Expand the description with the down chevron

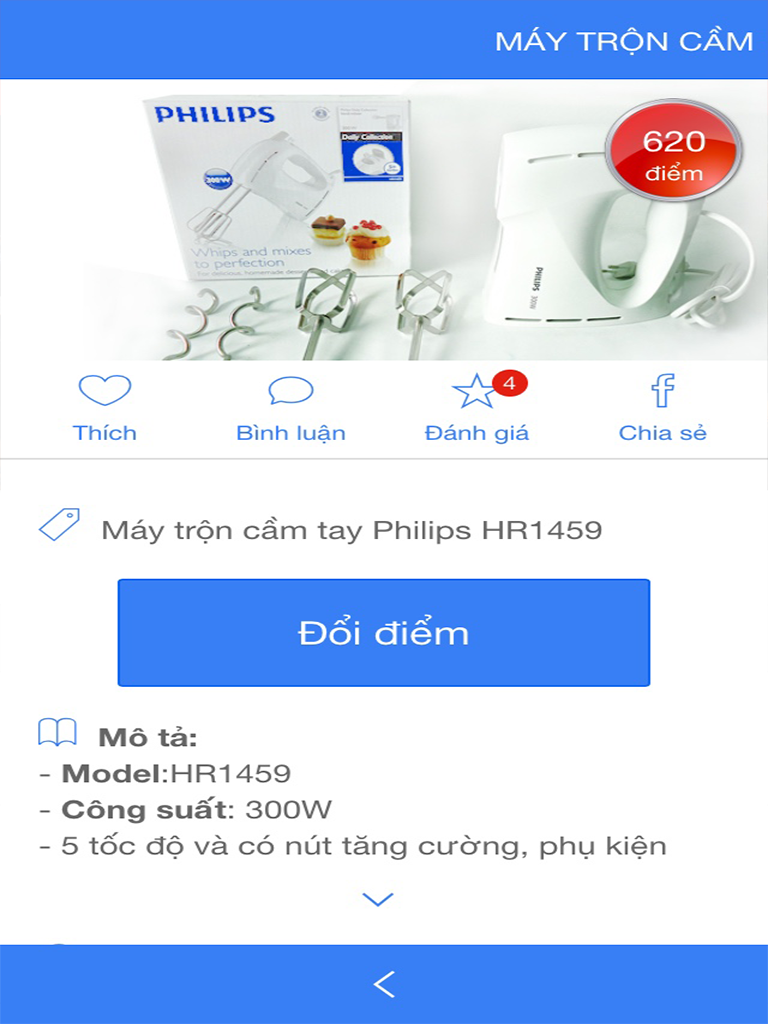pyautogui.click(x=377, y=897)
